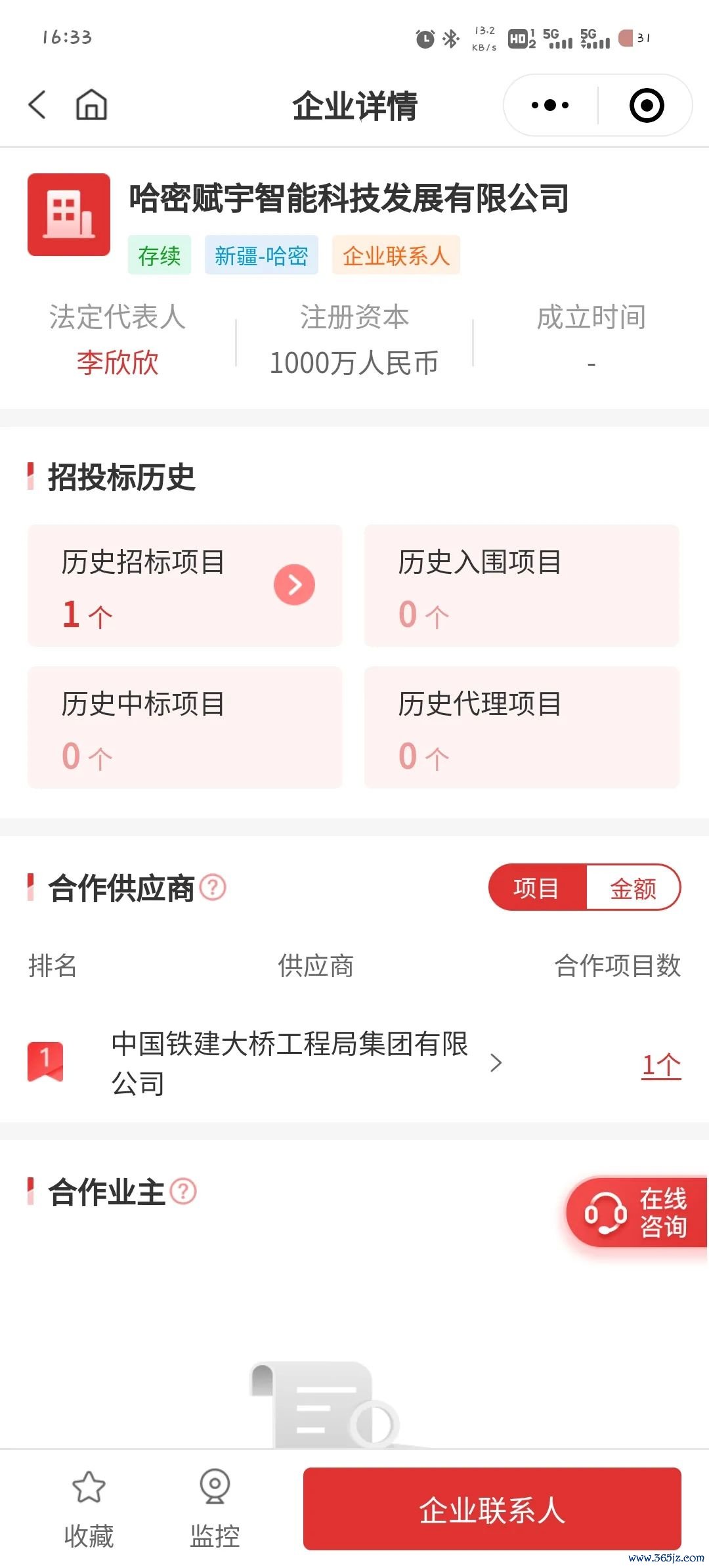
Task: Start 在线咨询 online chat
Action: (636, 1212)
